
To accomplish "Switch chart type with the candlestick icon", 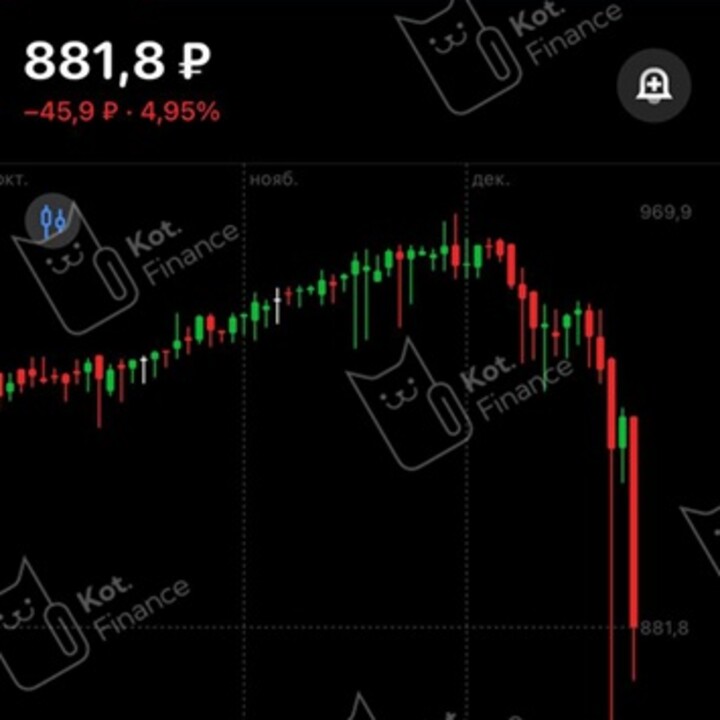I will click(x=54, y=220).
